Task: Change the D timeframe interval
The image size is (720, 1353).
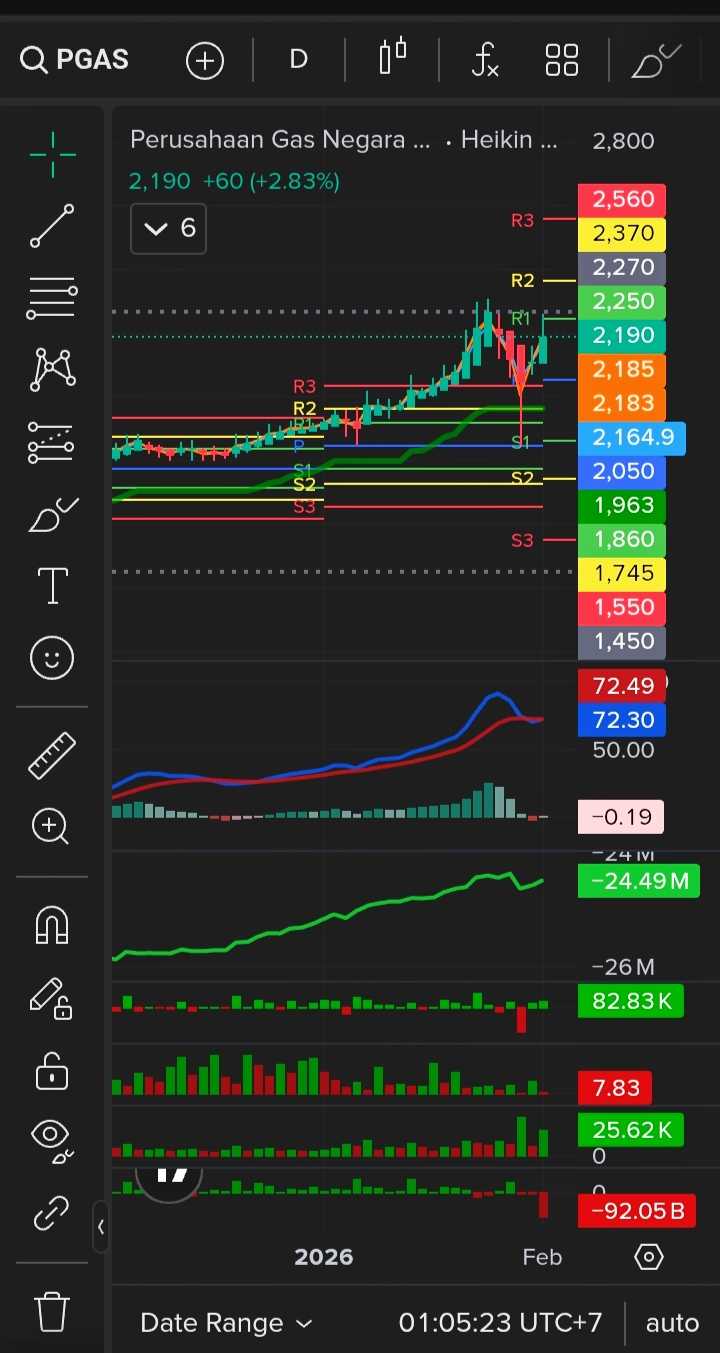Action: [x=298, y=60]
